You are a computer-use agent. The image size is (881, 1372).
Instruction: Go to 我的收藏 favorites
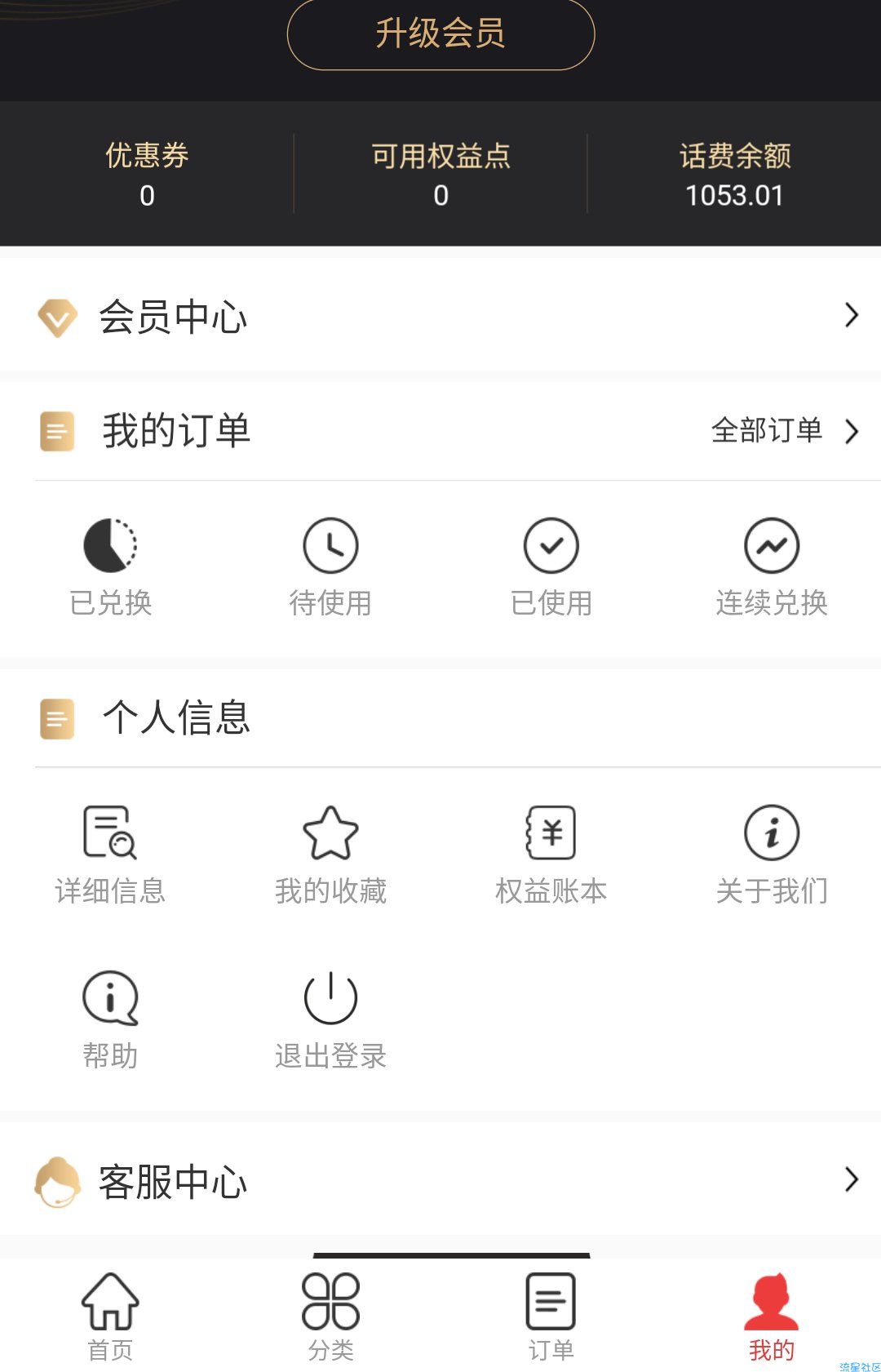click(x=330, y=855)
